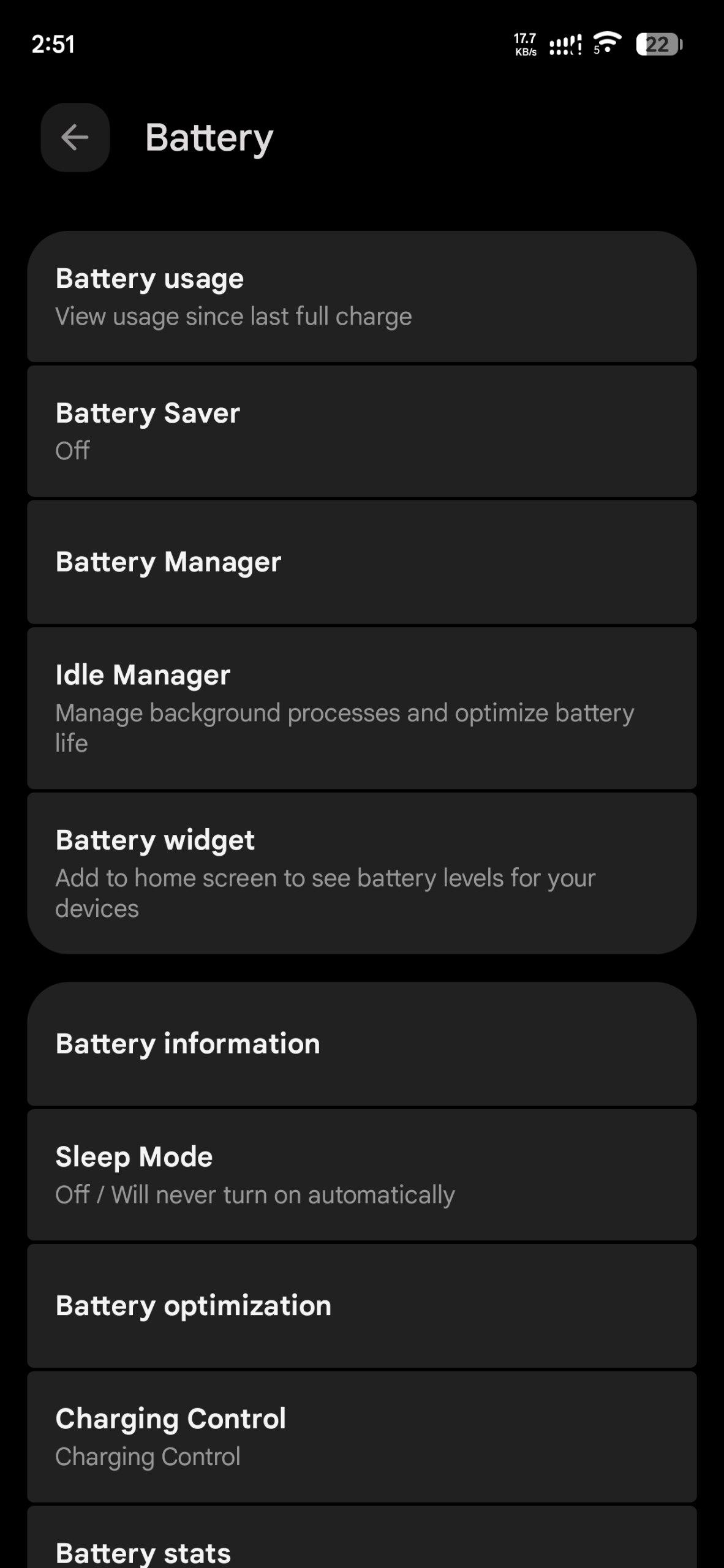
Task: Open Battery optimization
Action: [361, 1306]
